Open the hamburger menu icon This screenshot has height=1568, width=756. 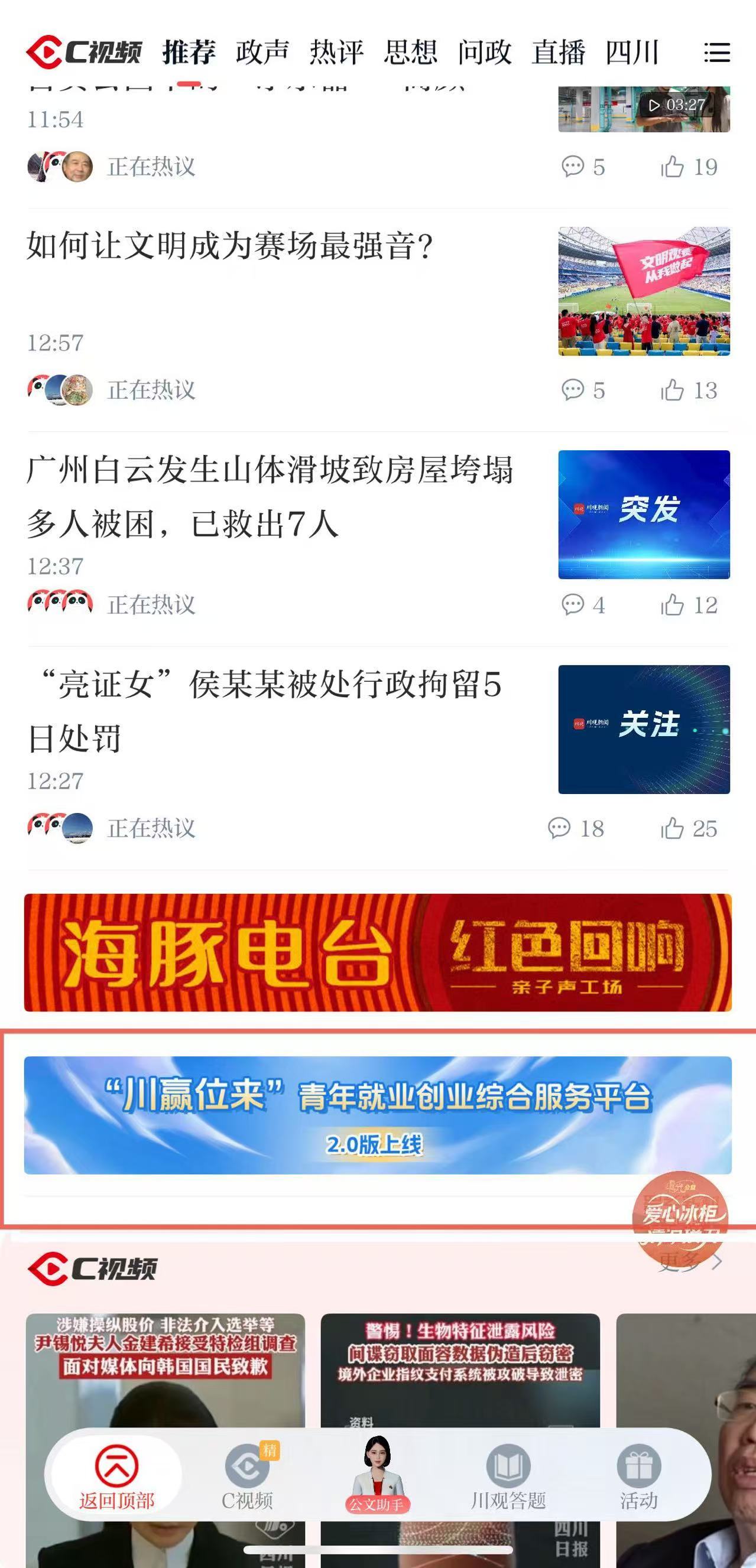716,53
